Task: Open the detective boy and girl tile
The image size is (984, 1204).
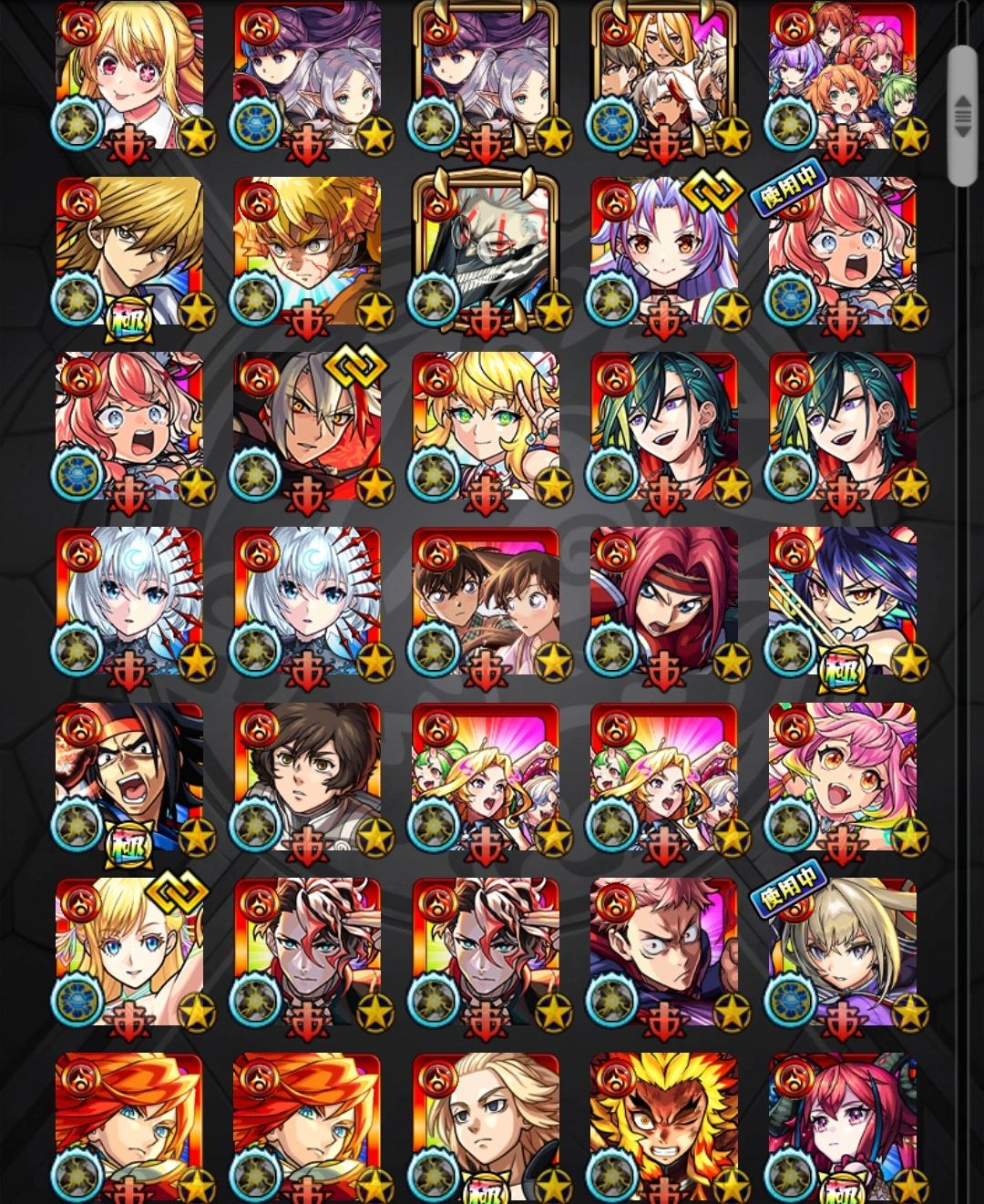Action: (486, 602)
